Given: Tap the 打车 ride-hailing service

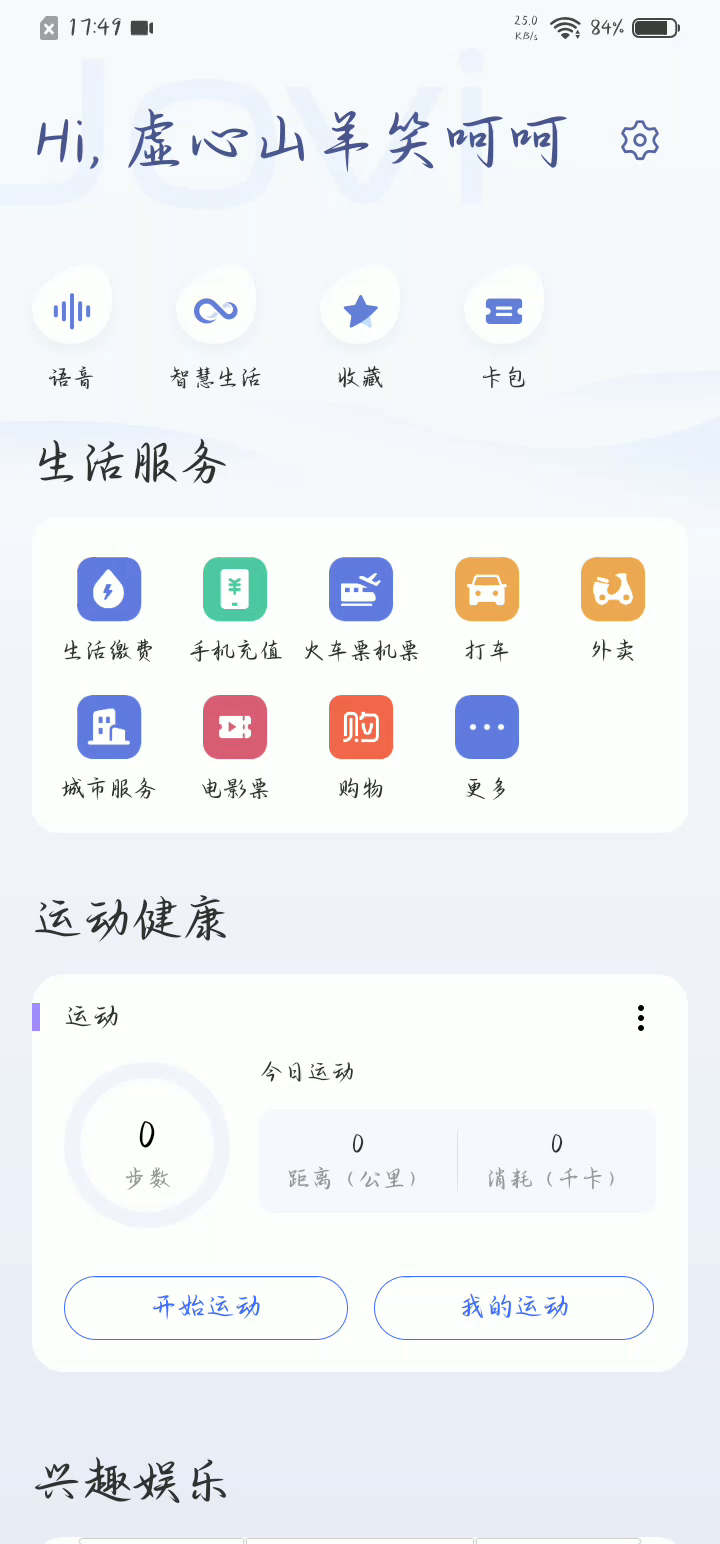Looking at the screenshot, I should (x=487, y=589).
